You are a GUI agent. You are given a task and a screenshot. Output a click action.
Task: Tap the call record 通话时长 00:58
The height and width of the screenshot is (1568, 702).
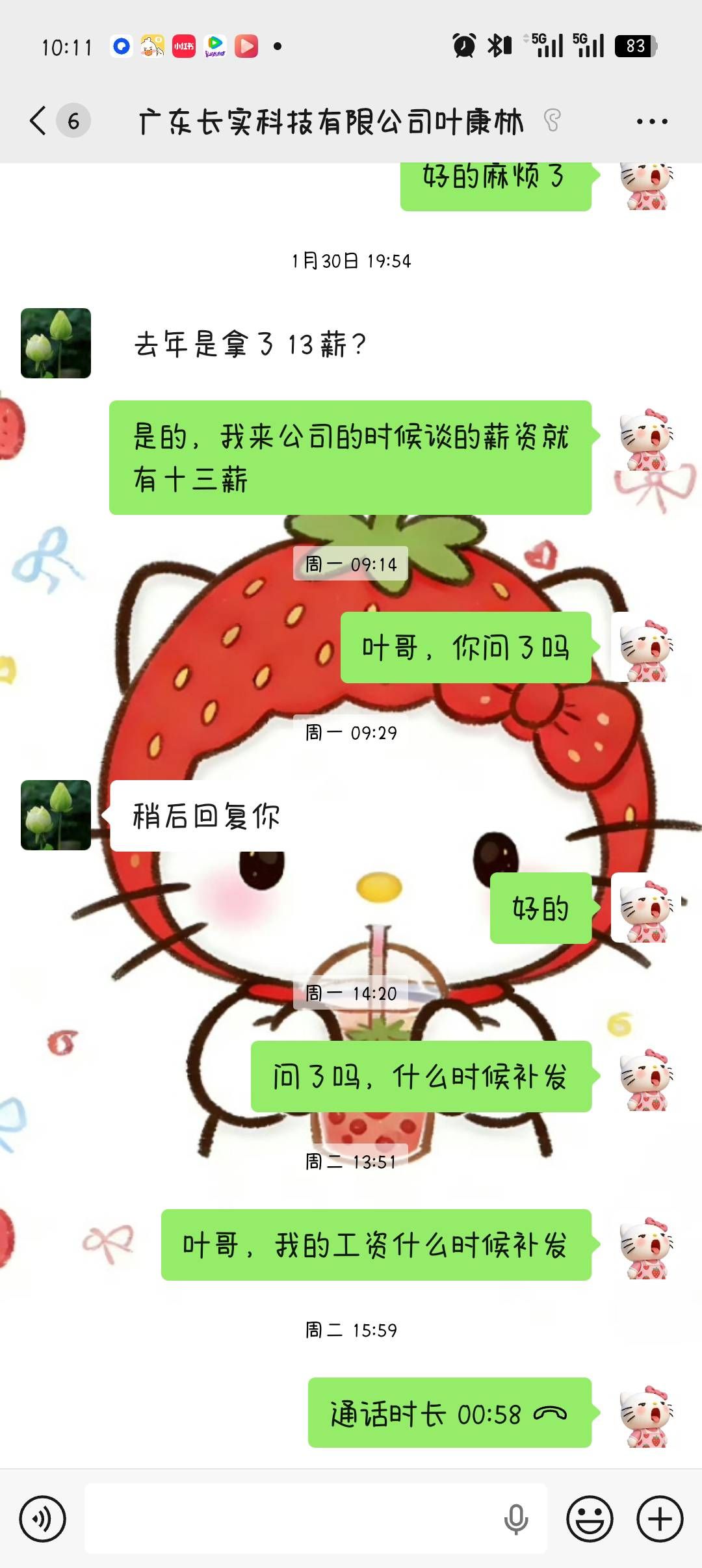point(449,1414)
